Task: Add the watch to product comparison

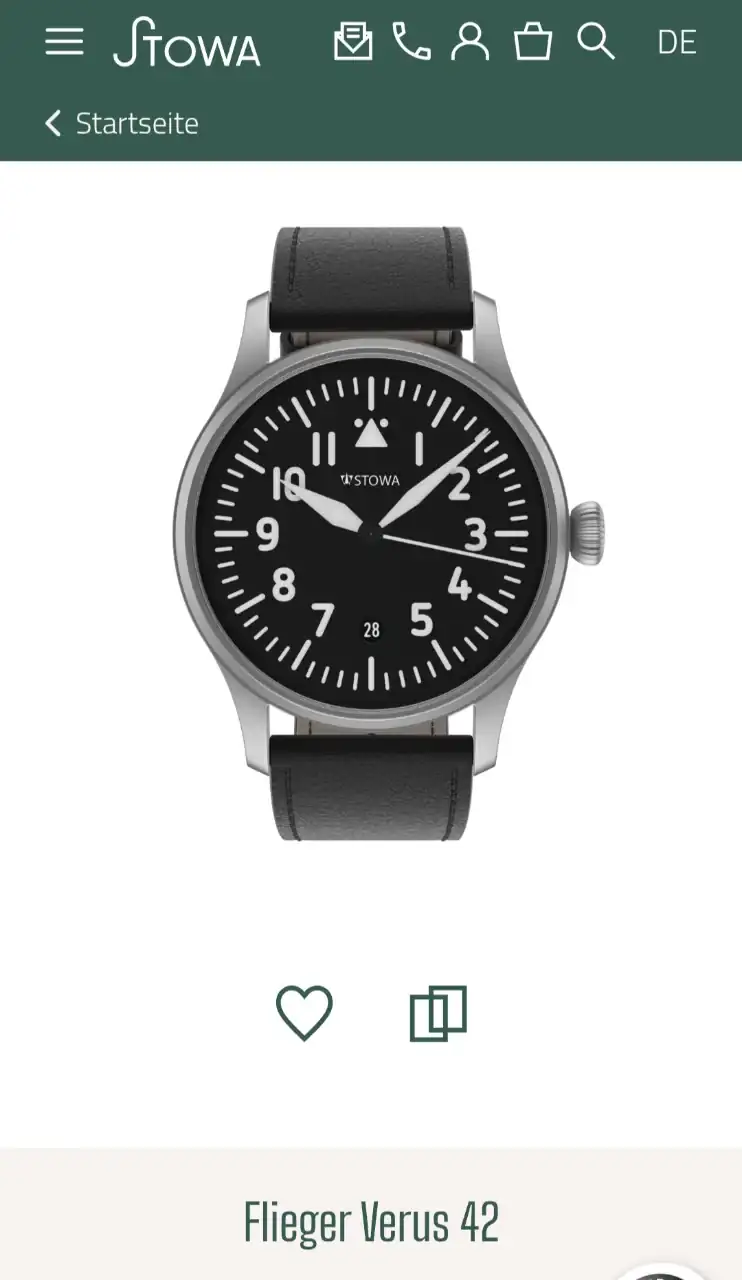Action: [438, 1013]
